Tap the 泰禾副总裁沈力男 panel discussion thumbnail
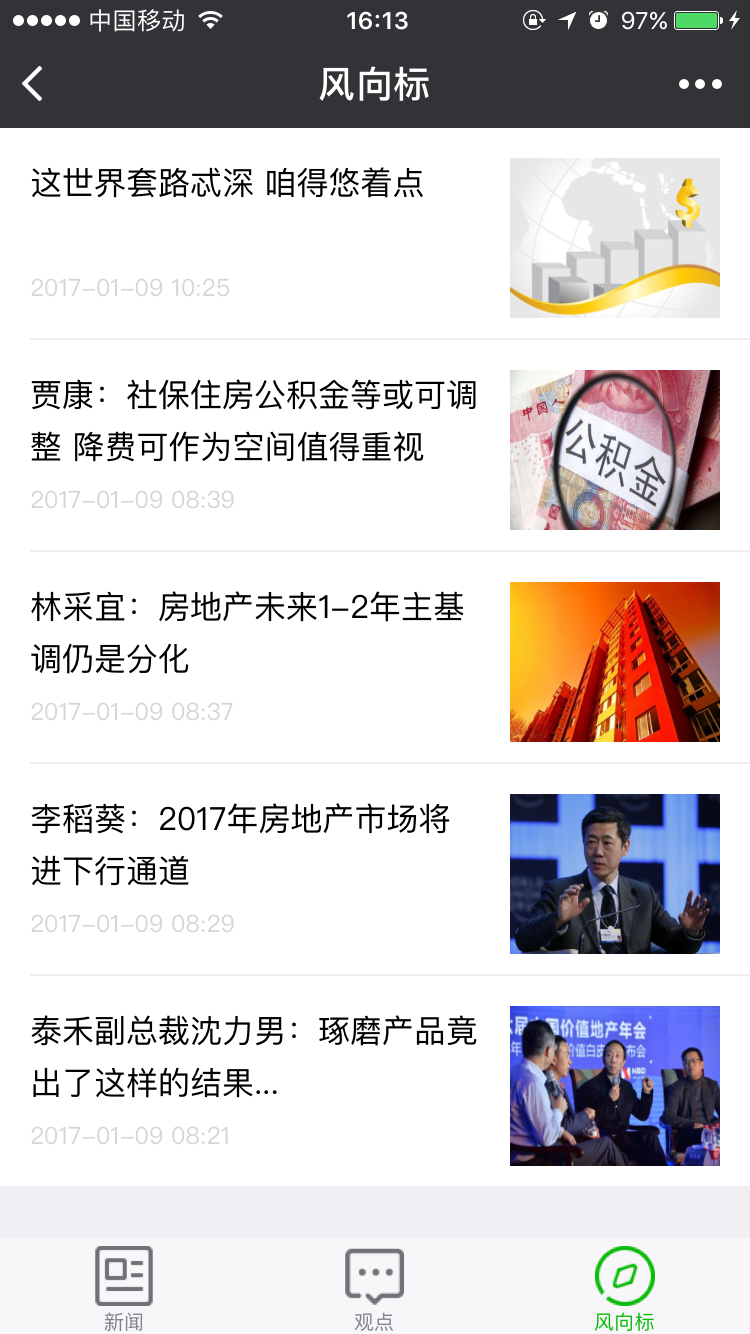This screenshot has height=1334, width=750. [614, 1085]
